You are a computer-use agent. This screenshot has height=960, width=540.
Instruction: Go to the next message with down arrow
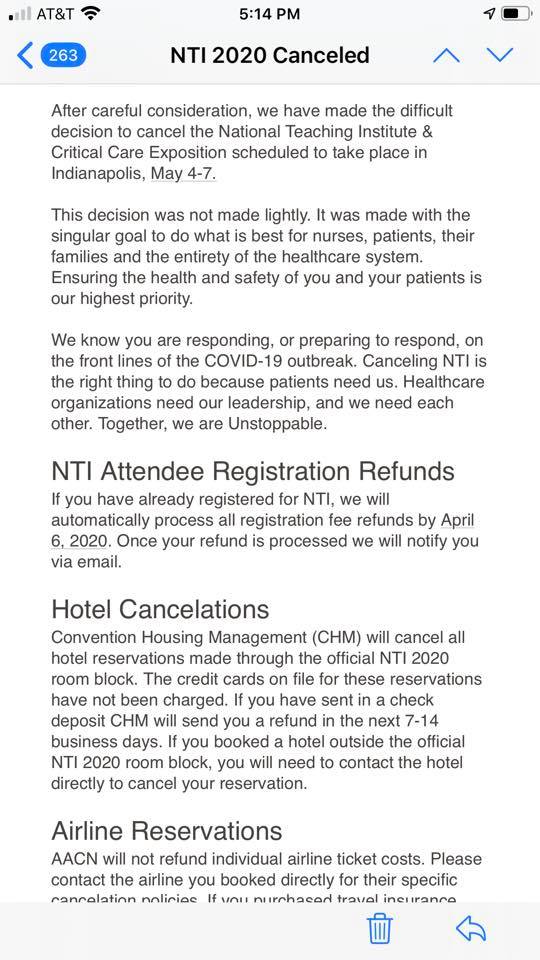point(500,56)
